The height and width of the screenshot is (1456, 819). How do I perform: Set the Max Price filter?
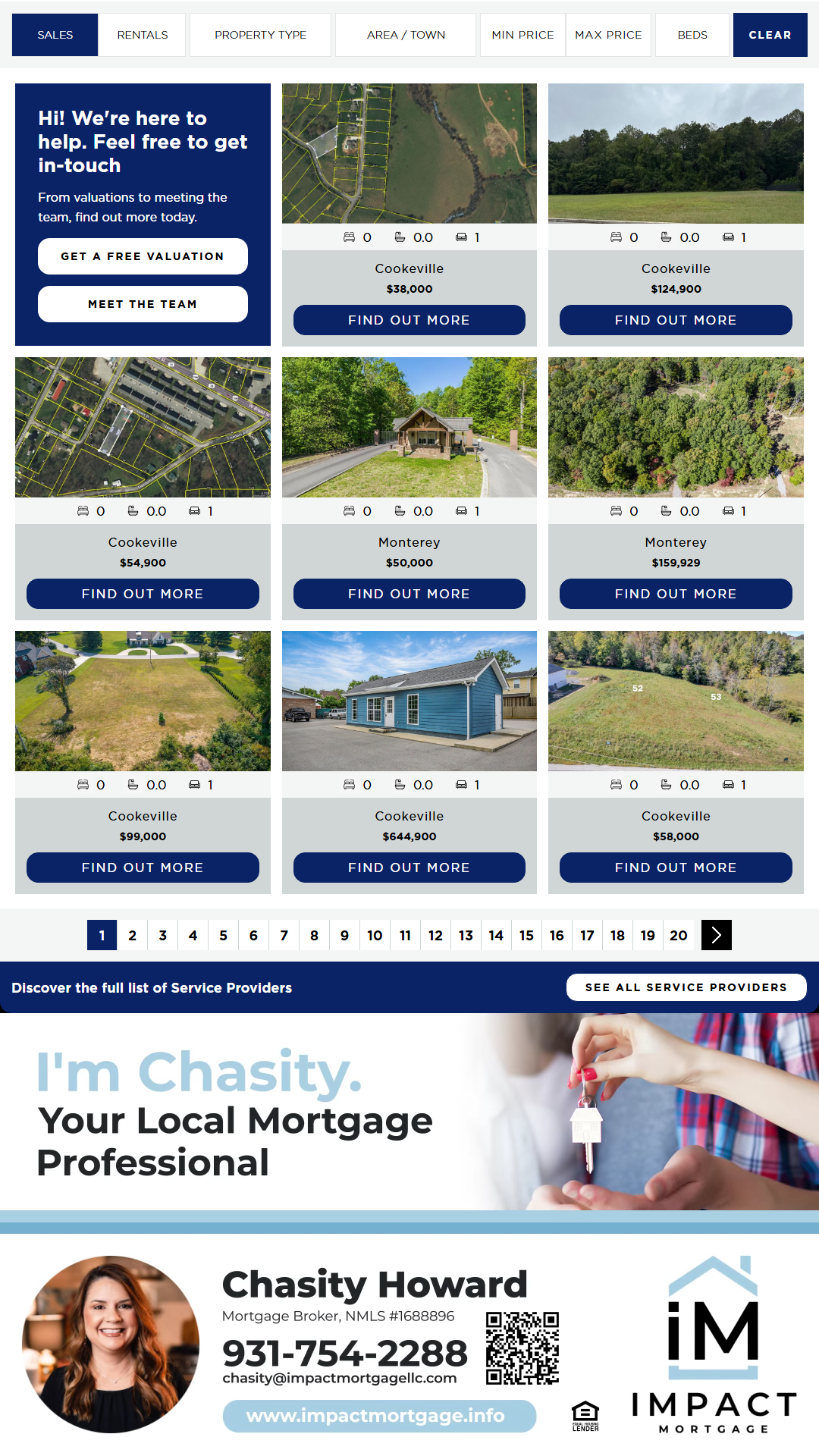pyautogui.click(x=608, y=35)
